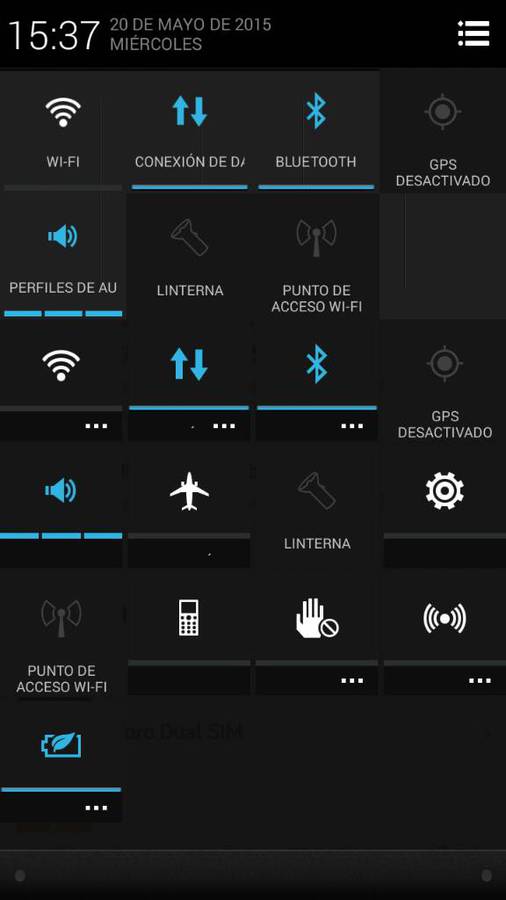Switch to the notifications list view

(x=473, y=33)
